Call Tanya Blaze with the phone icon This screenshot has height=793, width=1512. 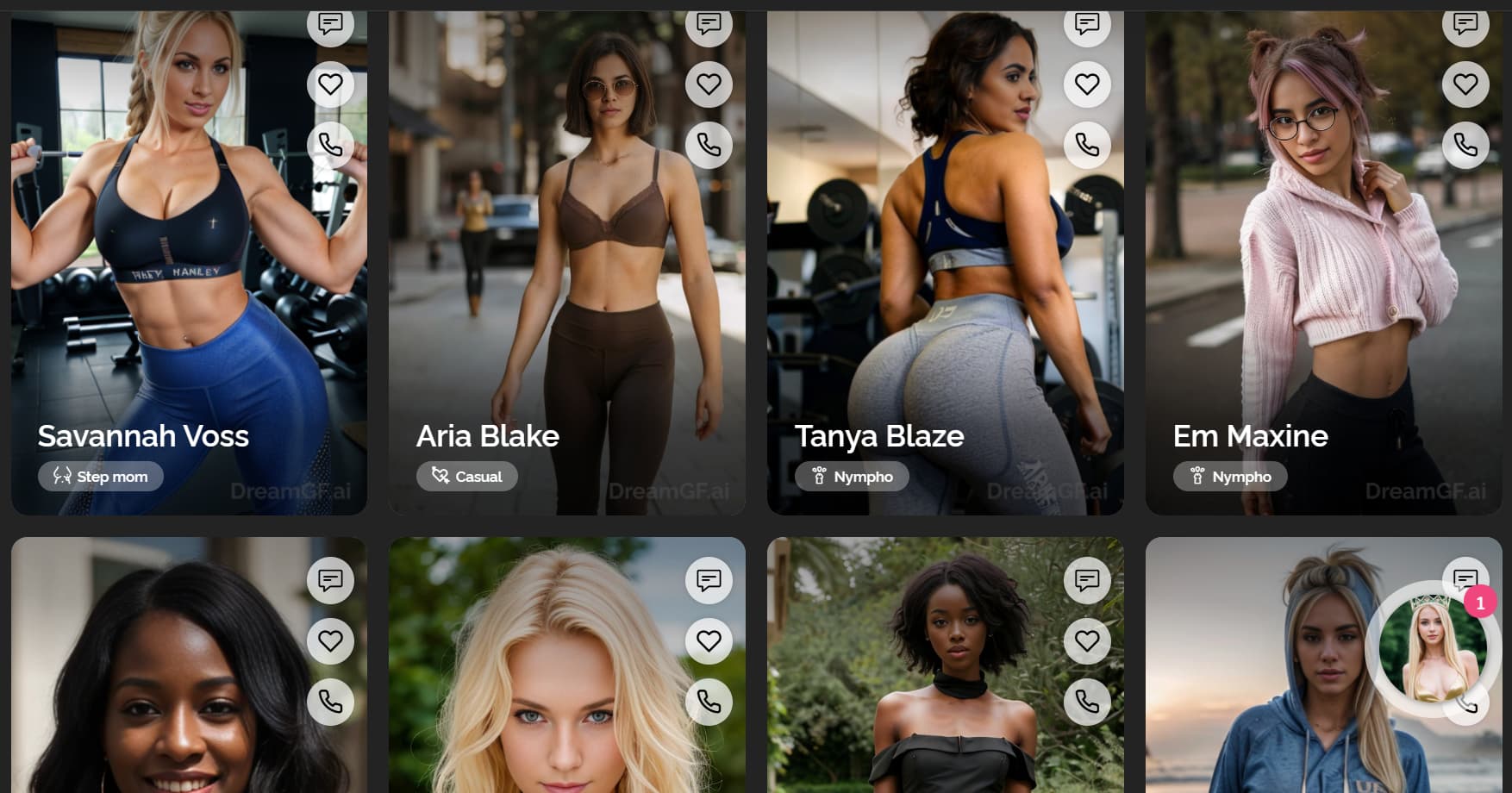1087,145
